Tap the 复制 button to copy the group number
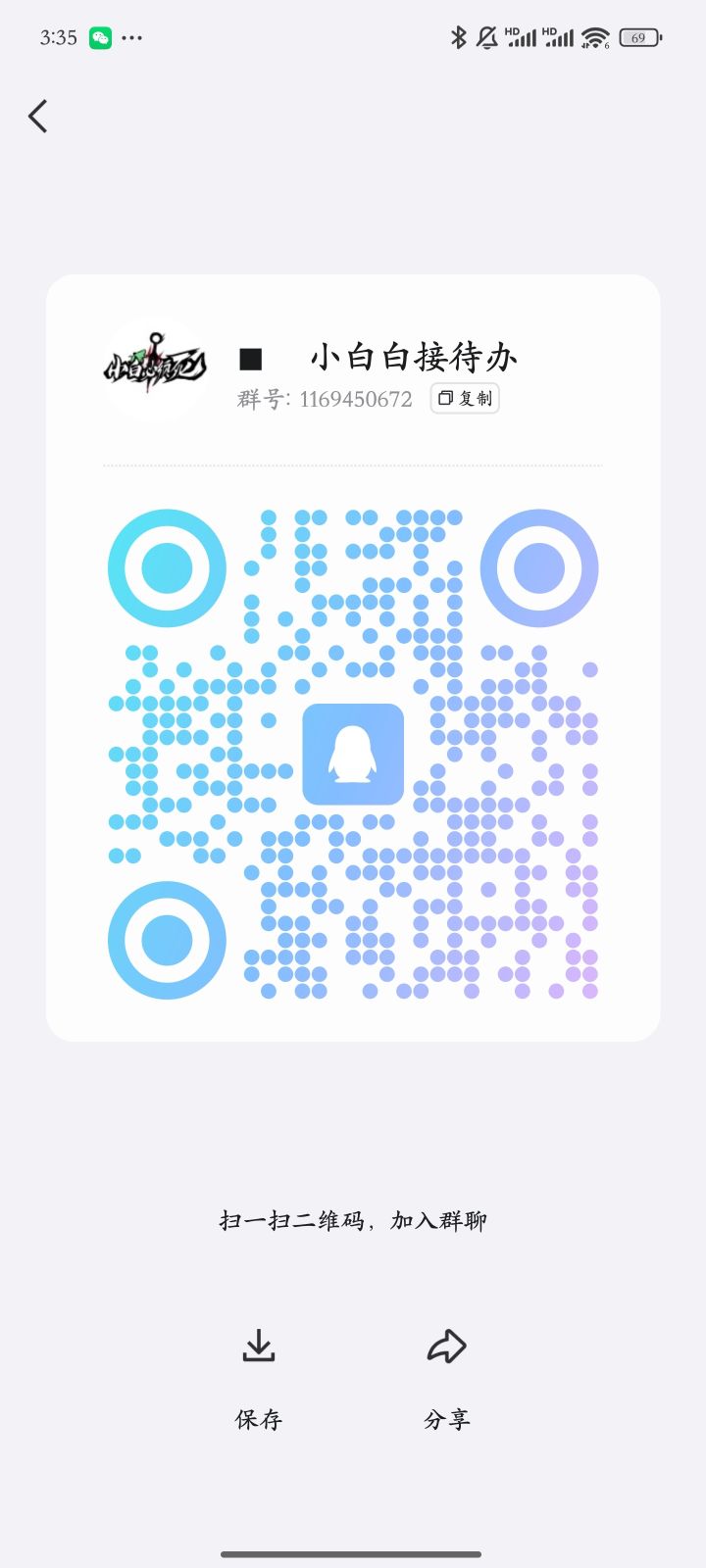Image resolution: width=706 pixels, height=1568 pixels. click(463, 399)
